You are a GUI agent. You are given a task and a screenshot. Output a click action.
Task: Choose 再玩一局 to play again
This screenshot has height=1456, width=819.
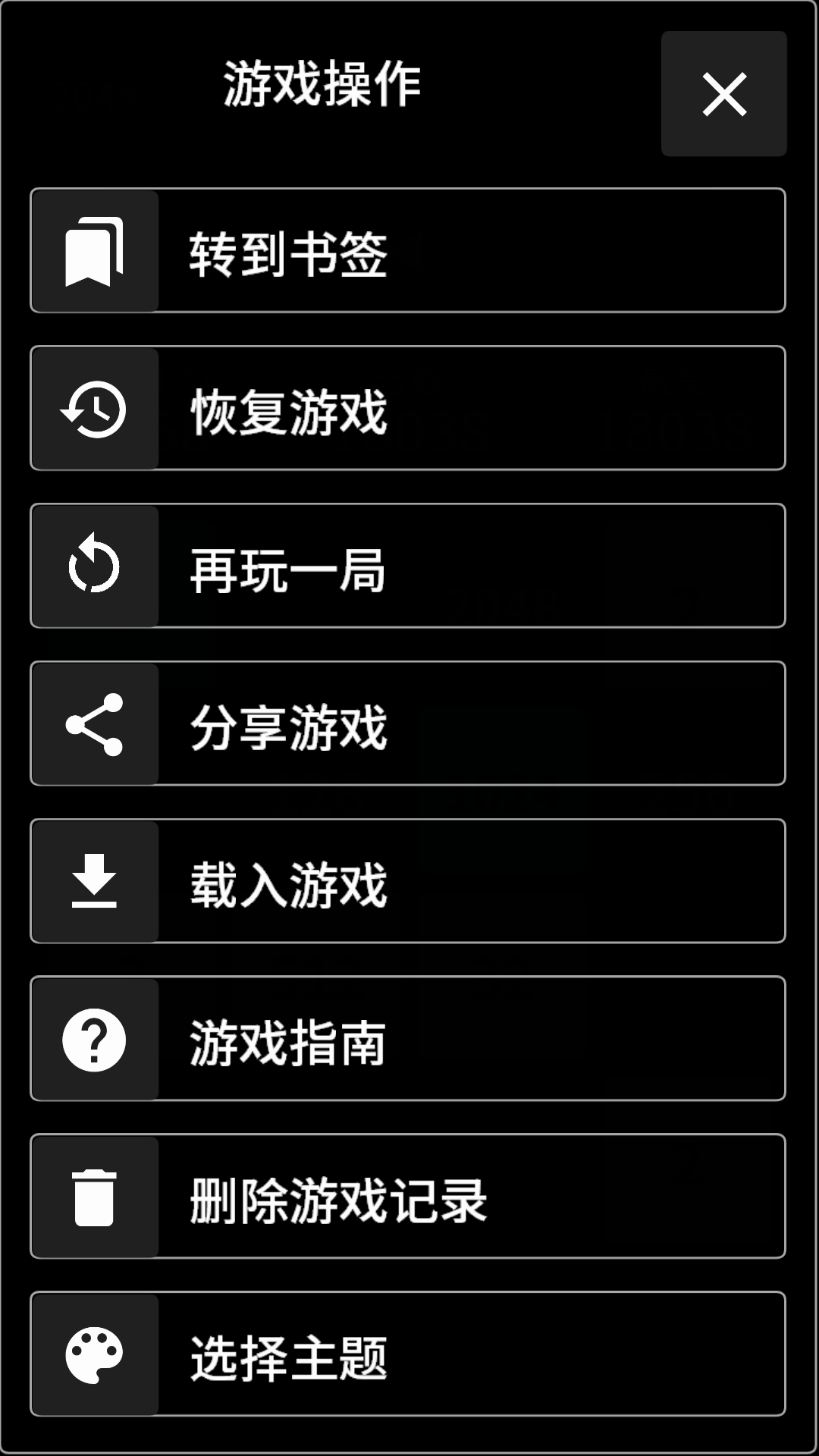(x=408, y=566)
